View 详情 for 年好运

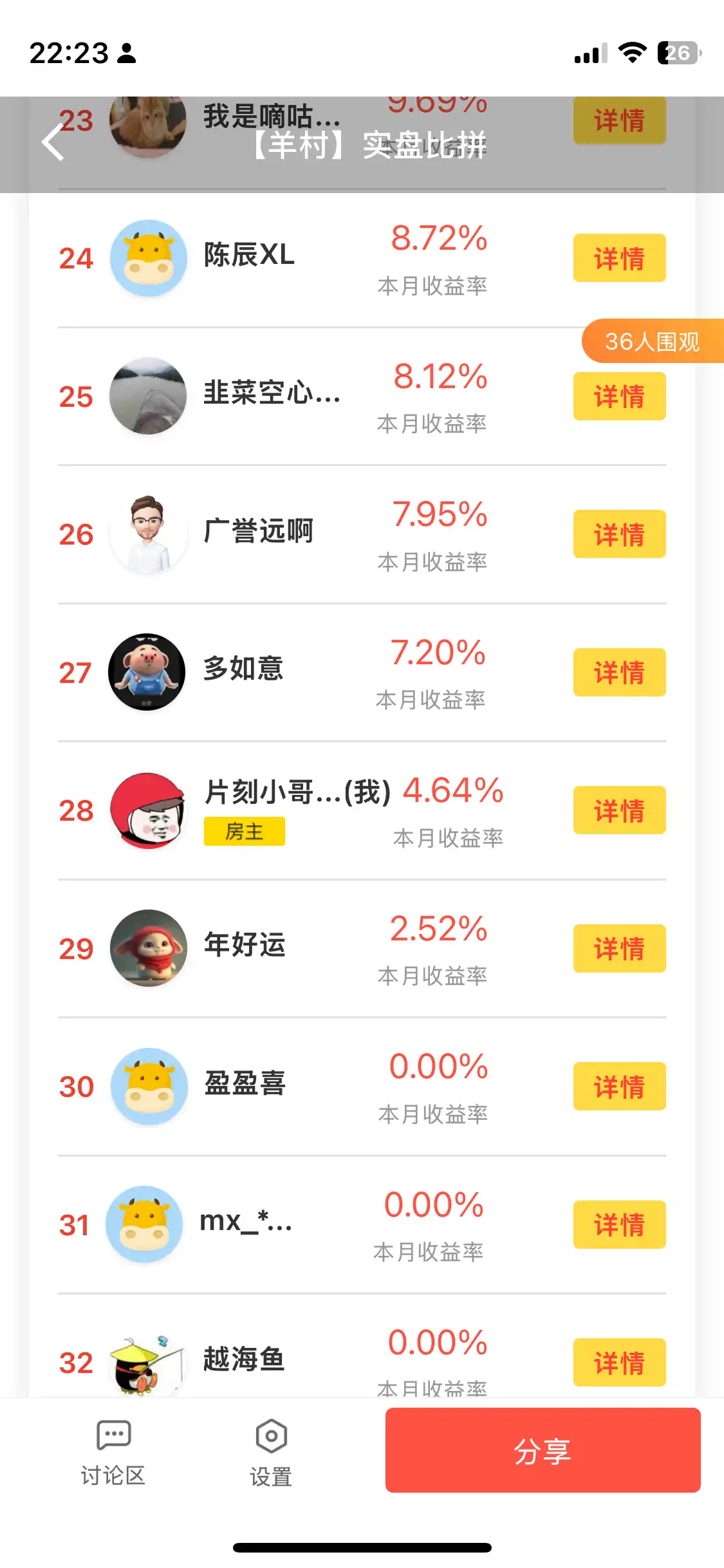pyautogui.click(x=619, y=949)
